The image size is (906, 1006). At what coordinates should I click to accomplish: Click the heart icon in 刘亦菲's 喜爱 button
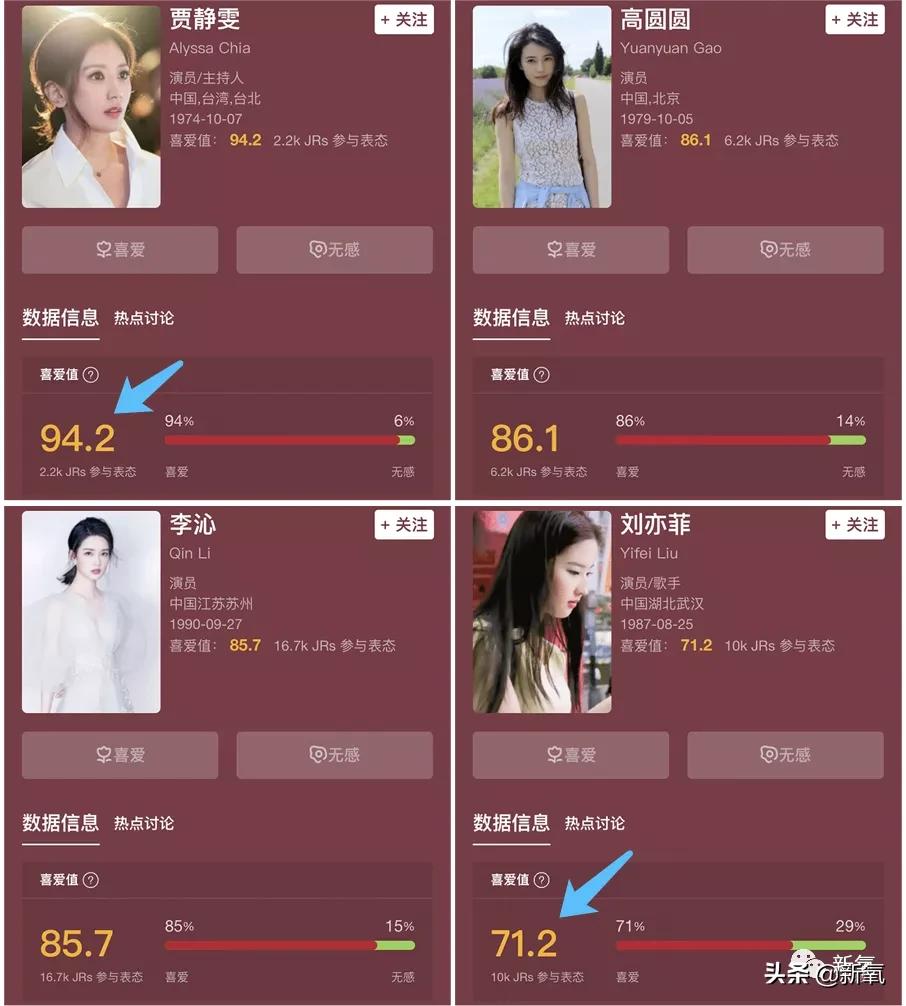(x=553, y=755)
